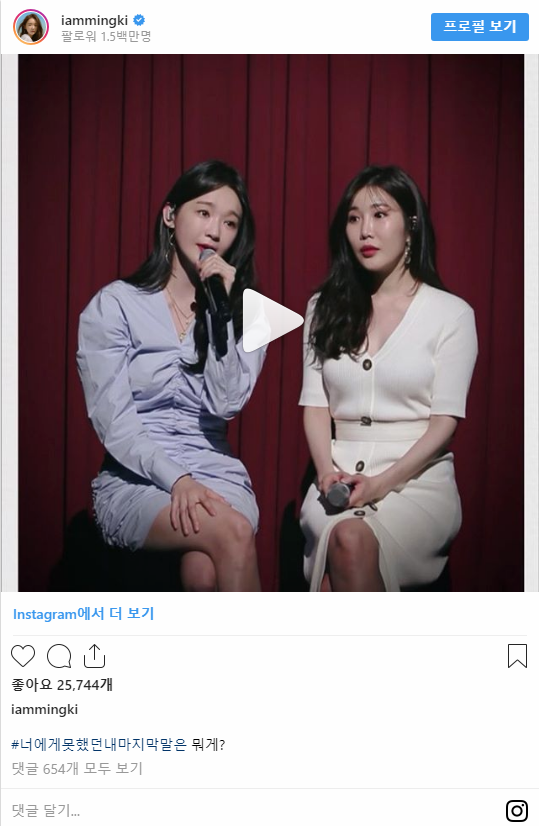The image size is (539, 826).
Task: Tap the 댓글 달기 comment field
Action: point(253,810)
